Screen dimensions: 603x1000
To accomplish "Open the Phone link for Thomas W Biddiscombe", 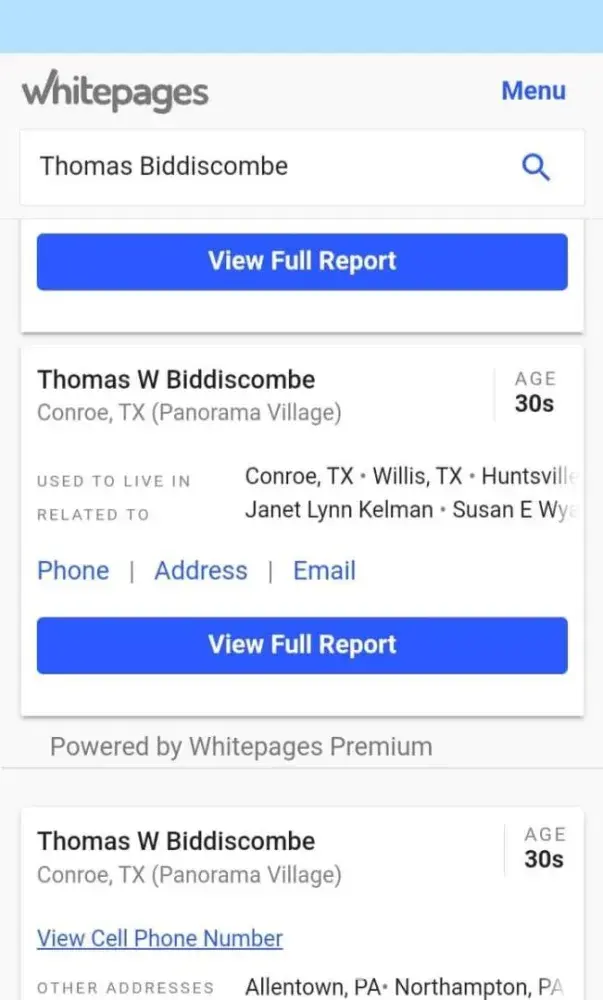I will click(x=73, y=571).
